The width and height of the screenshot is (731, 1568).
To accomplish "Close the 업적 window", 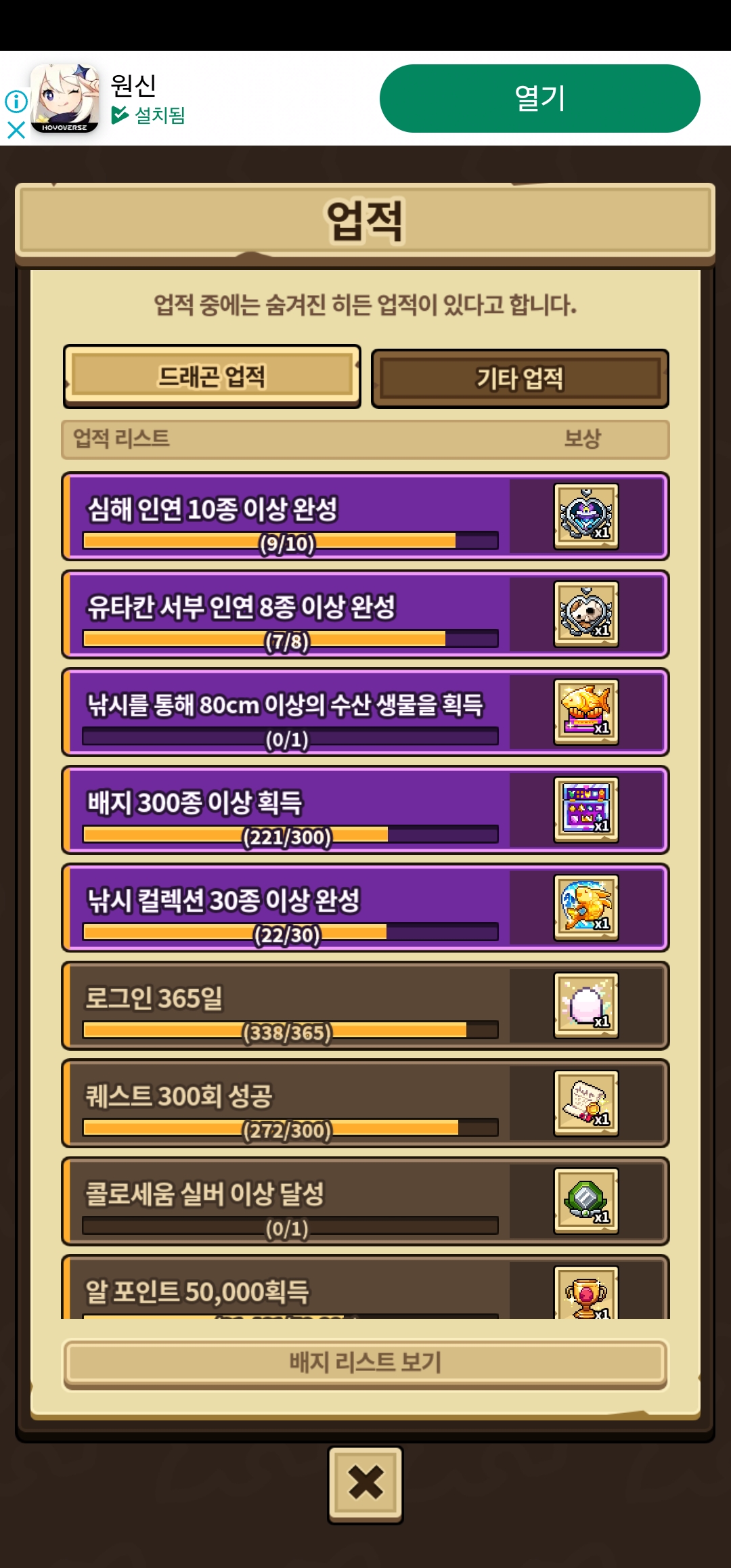I will pyautogui.click(x=365, y=1483).
